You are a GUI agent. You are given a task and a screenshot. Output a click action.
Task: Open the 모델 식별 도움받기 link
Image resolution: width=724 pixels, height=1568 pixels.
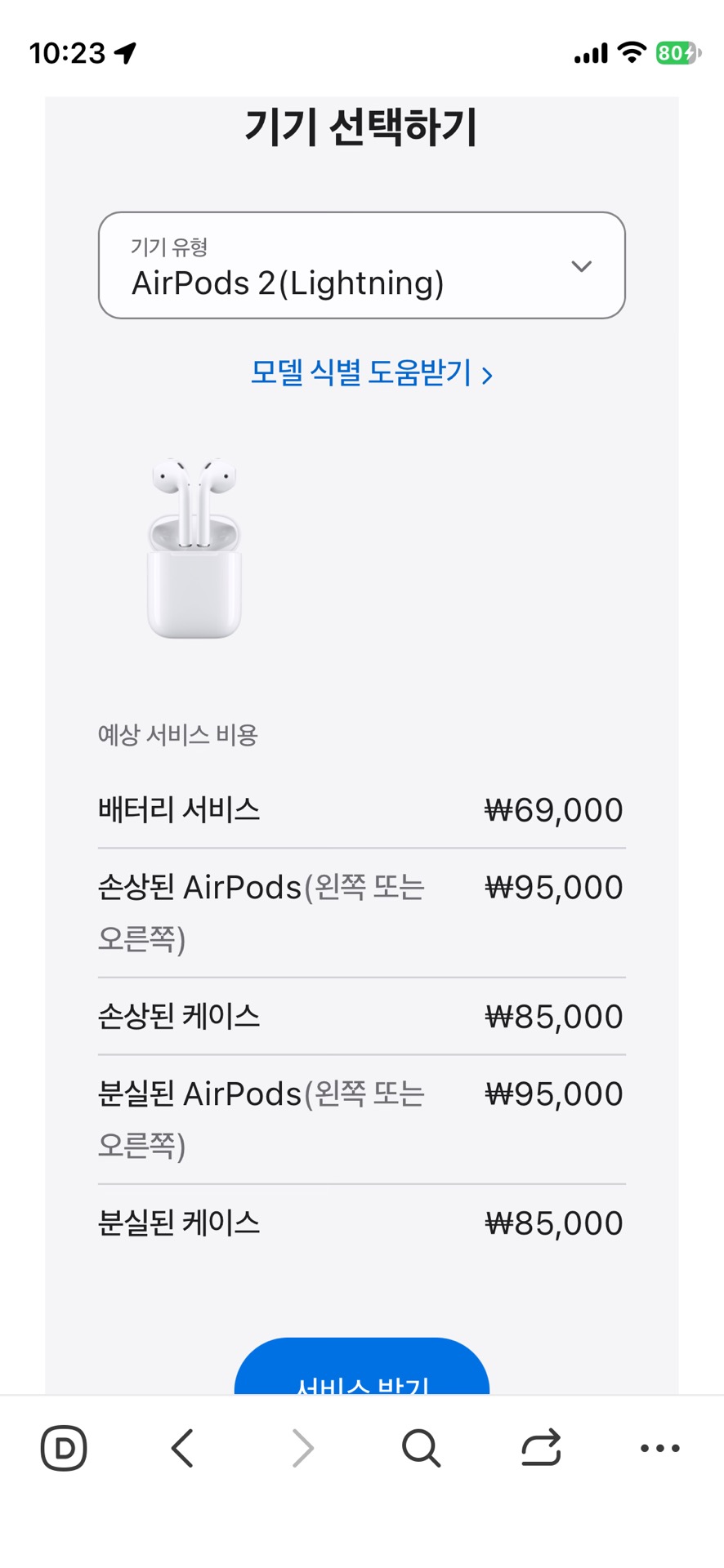[372, 373]
